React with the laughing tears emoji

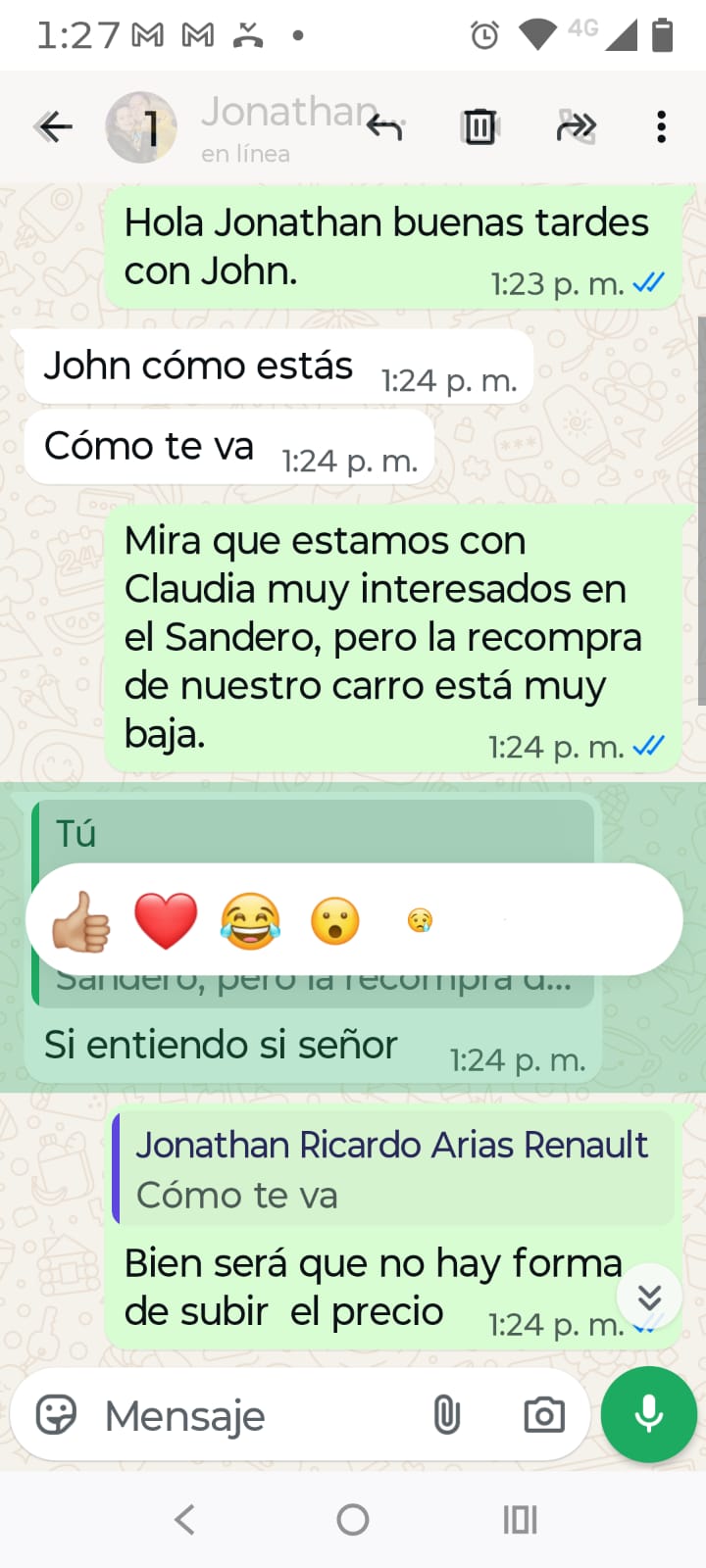tap(250, 921)
